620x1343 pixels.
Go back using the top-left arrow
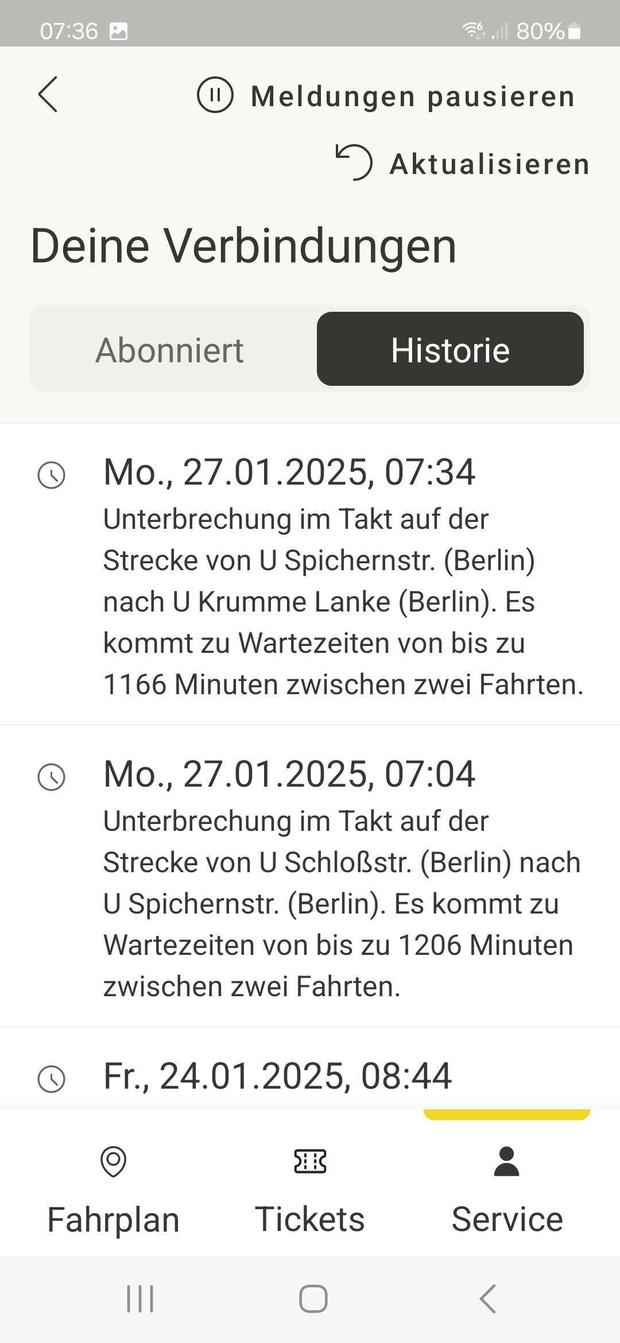point(47,95)
